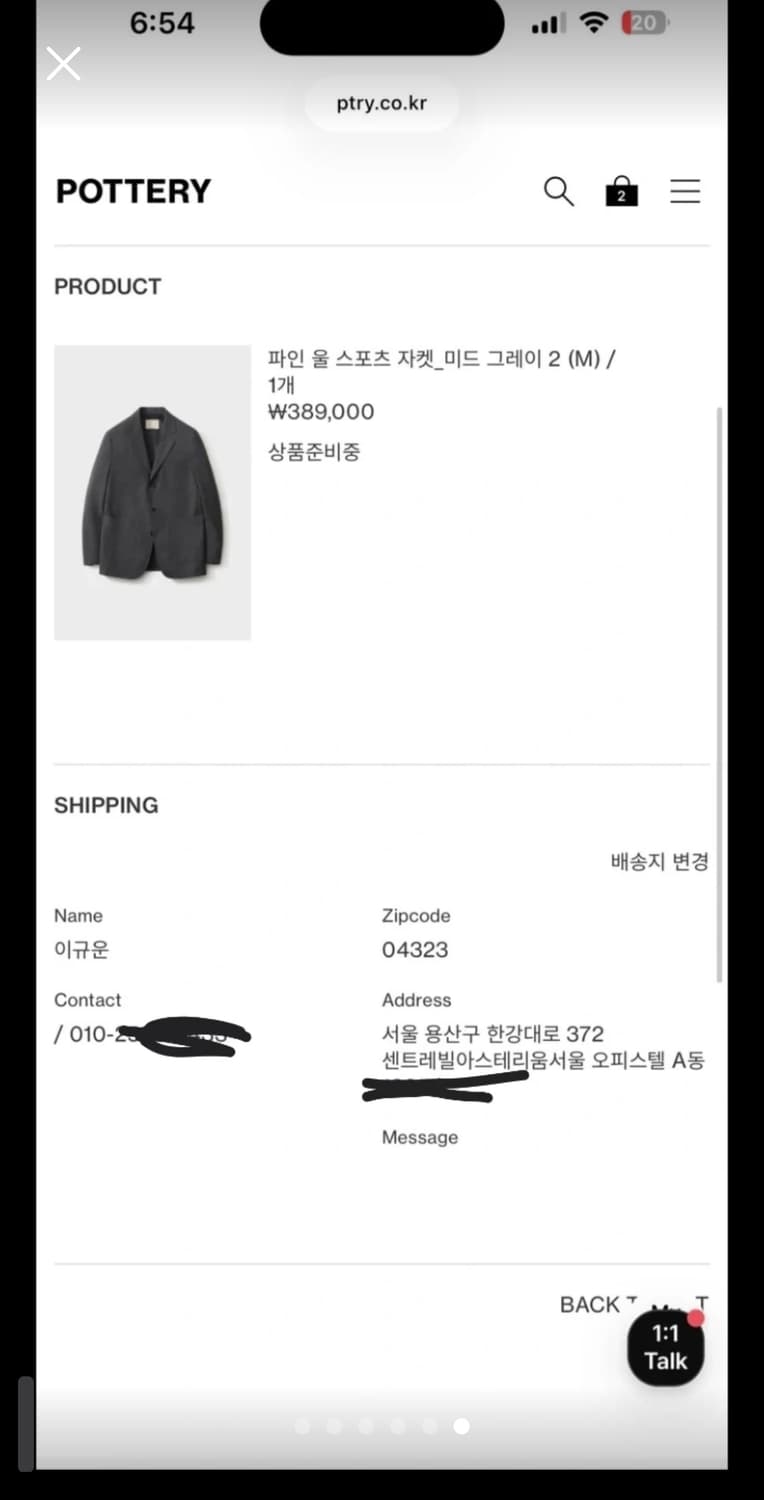
Task: Open the PRODUCT section heading
Action: click(x=107, y=286)
